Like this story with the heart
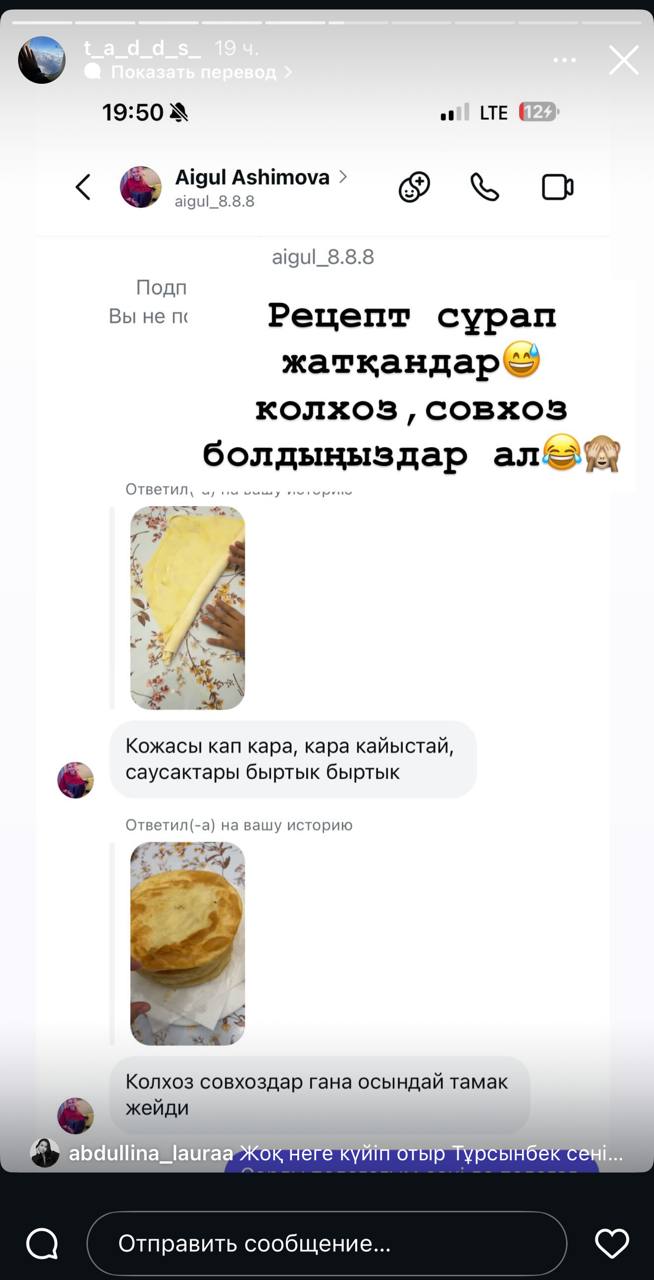Screen dimensions: 654x1280 (x=612, y=1243)
